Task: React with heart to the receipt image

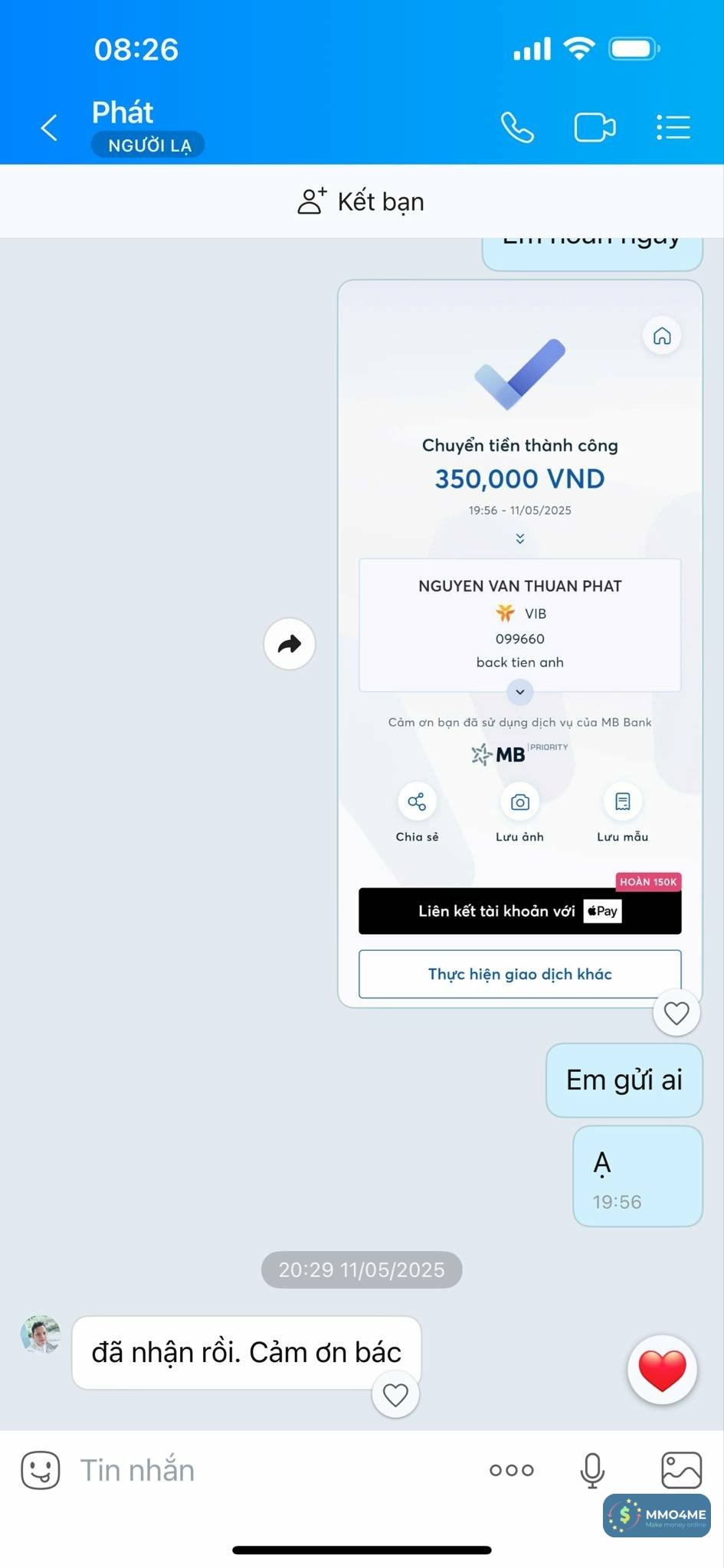Action: (676, 1013)
